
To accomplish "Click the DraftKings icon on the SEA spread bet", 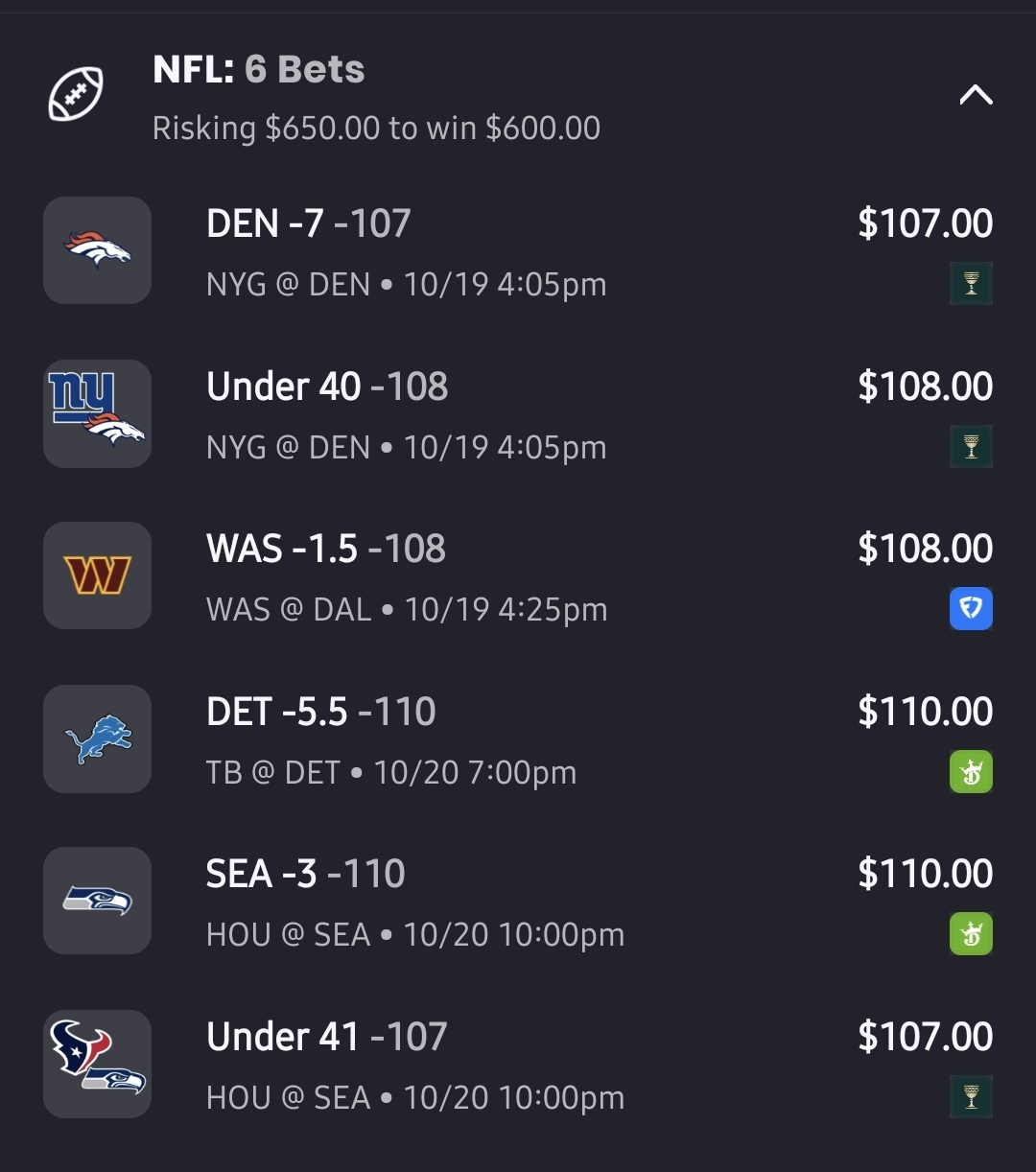I will coord(971,933).
